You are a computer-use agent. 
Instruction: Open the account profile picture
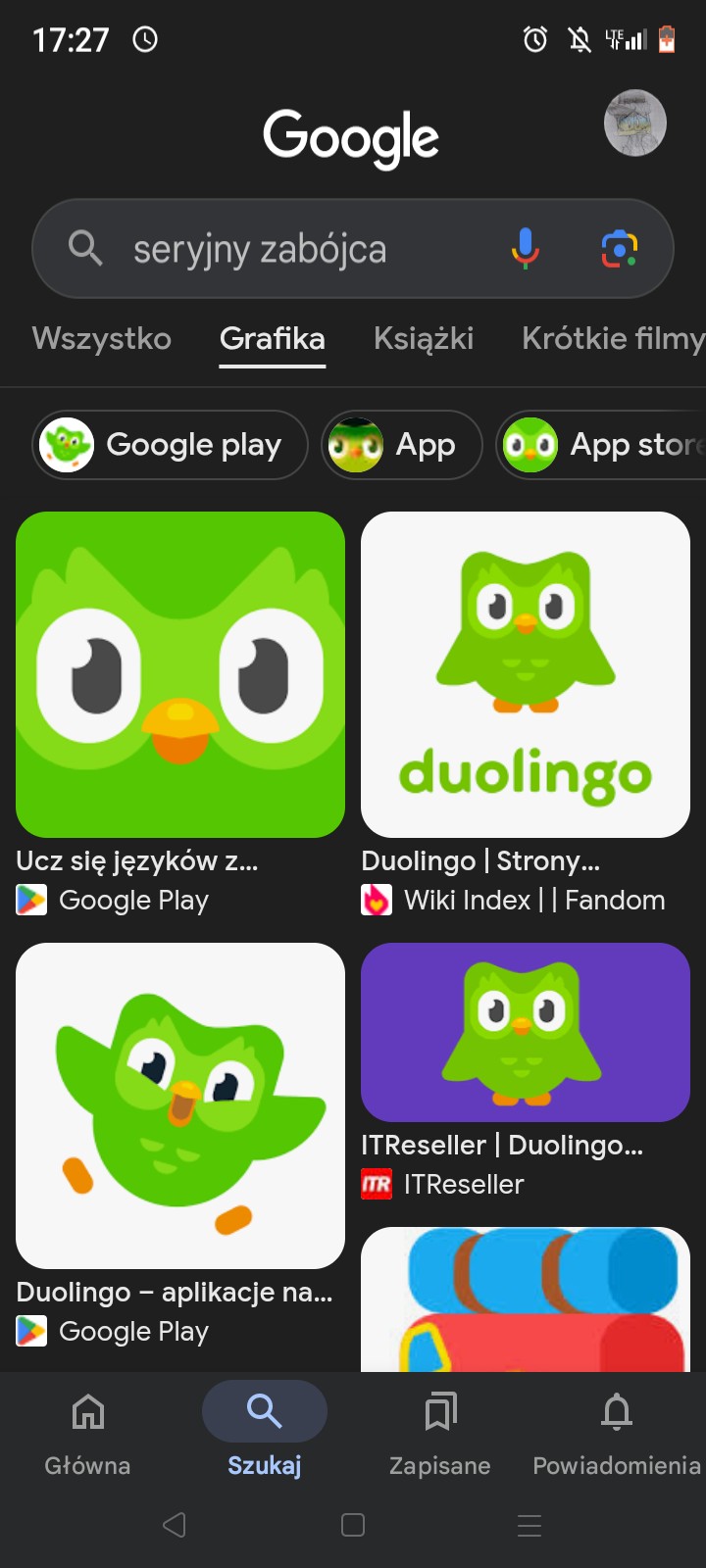pyautogui.click(x=634, y=123)
